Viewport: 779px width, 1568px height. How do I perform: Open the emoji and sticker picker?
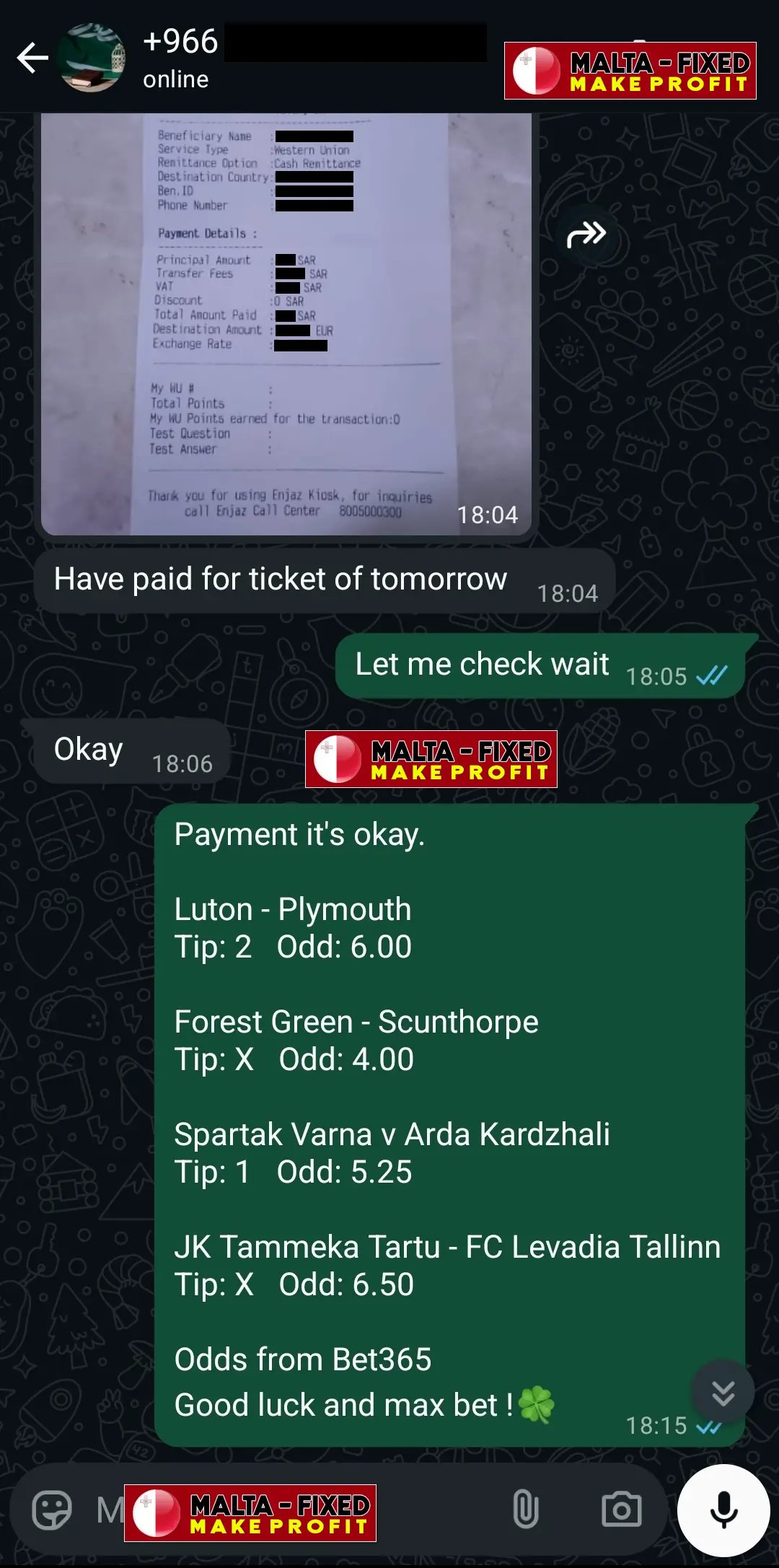[x=52, y=1510]
